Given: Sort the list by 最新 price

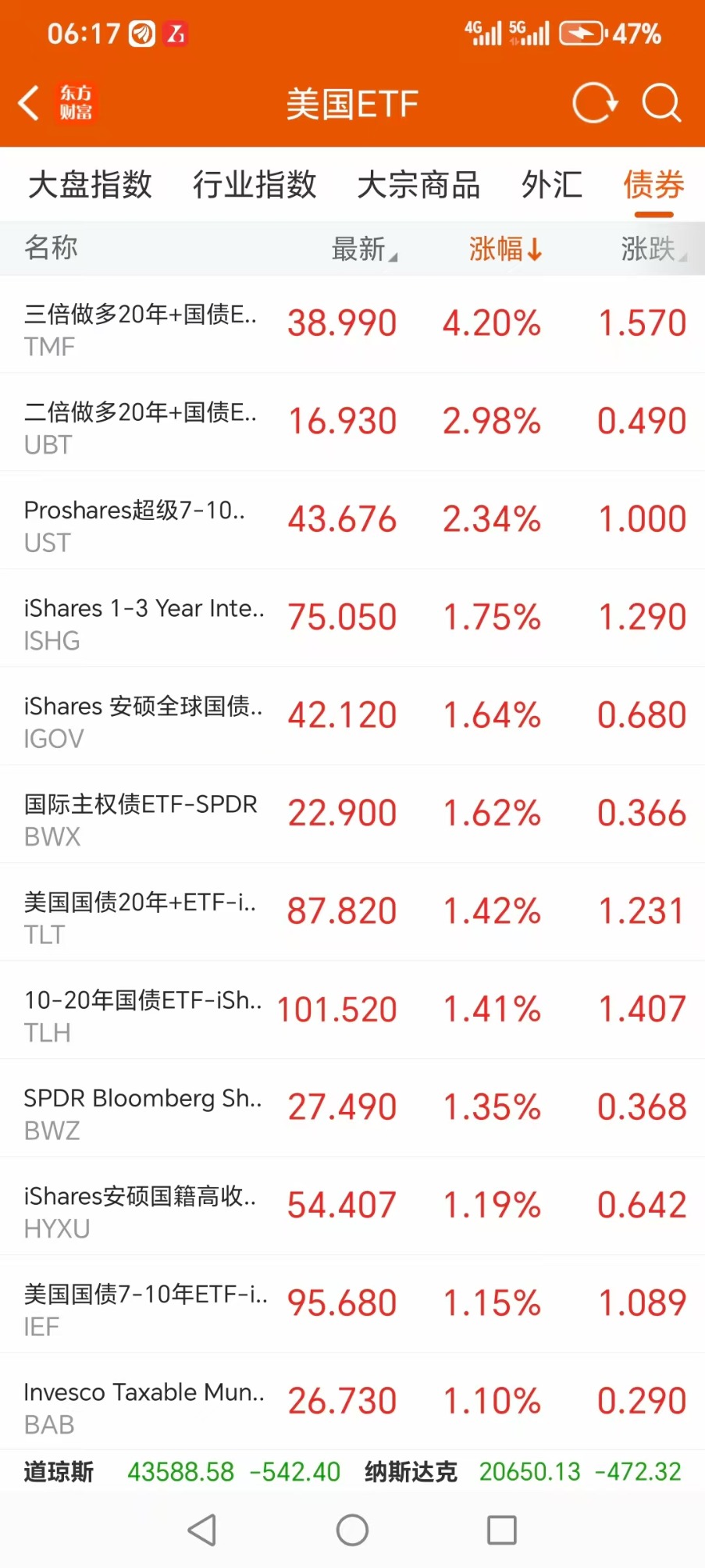Looking at the screenshot, I should tap(365, 249).
